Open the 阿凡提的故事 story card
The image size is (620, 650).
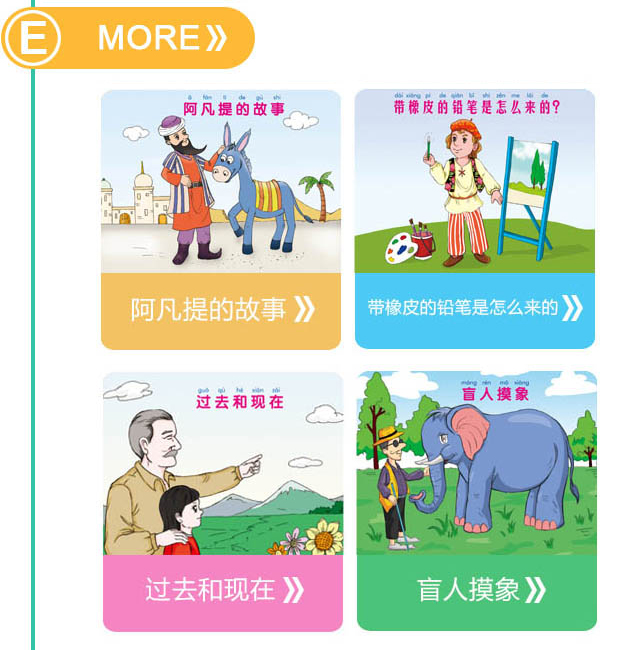click(x=221, y=310)
